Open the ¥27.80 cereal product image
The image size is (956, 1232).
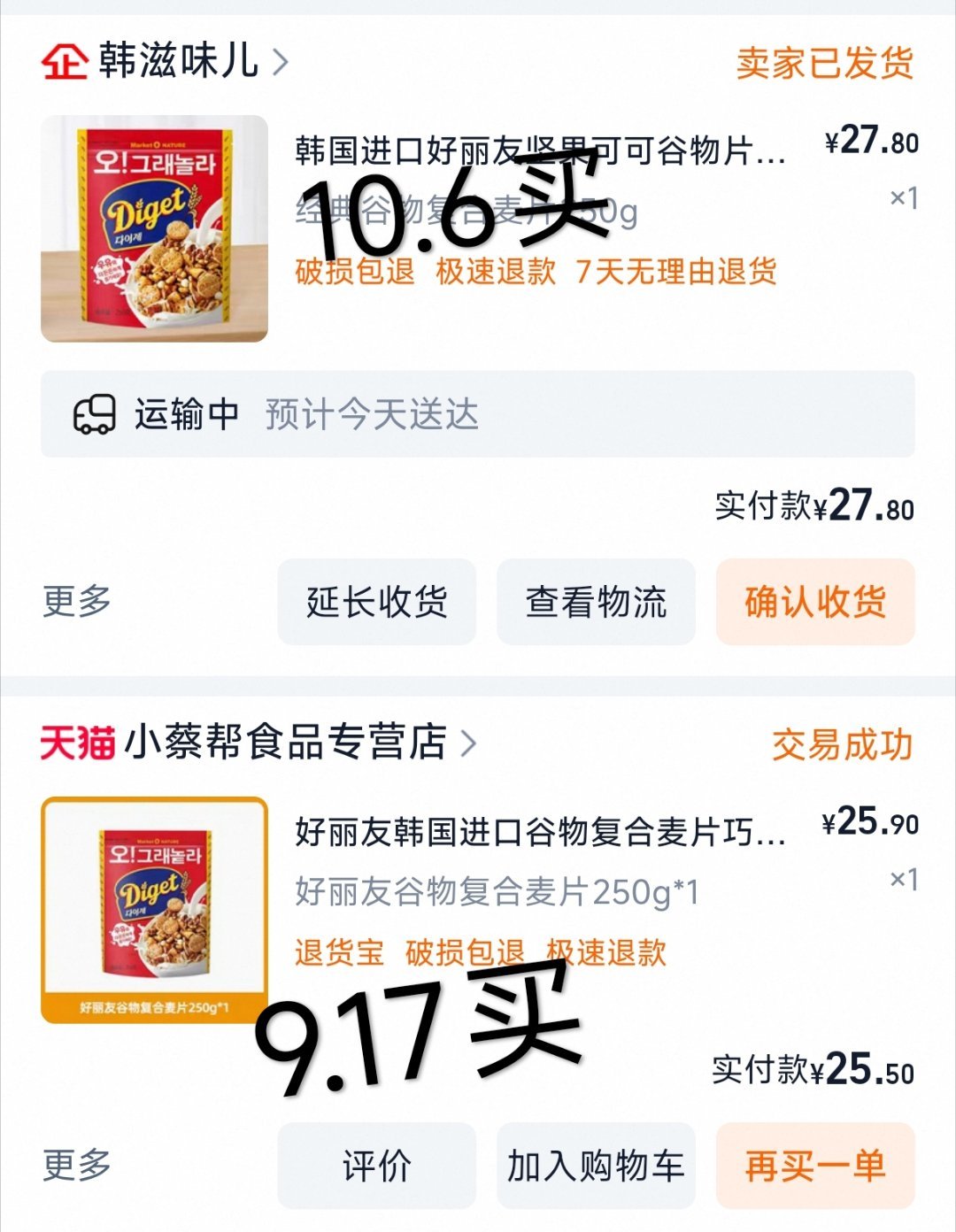click(154, 228)
